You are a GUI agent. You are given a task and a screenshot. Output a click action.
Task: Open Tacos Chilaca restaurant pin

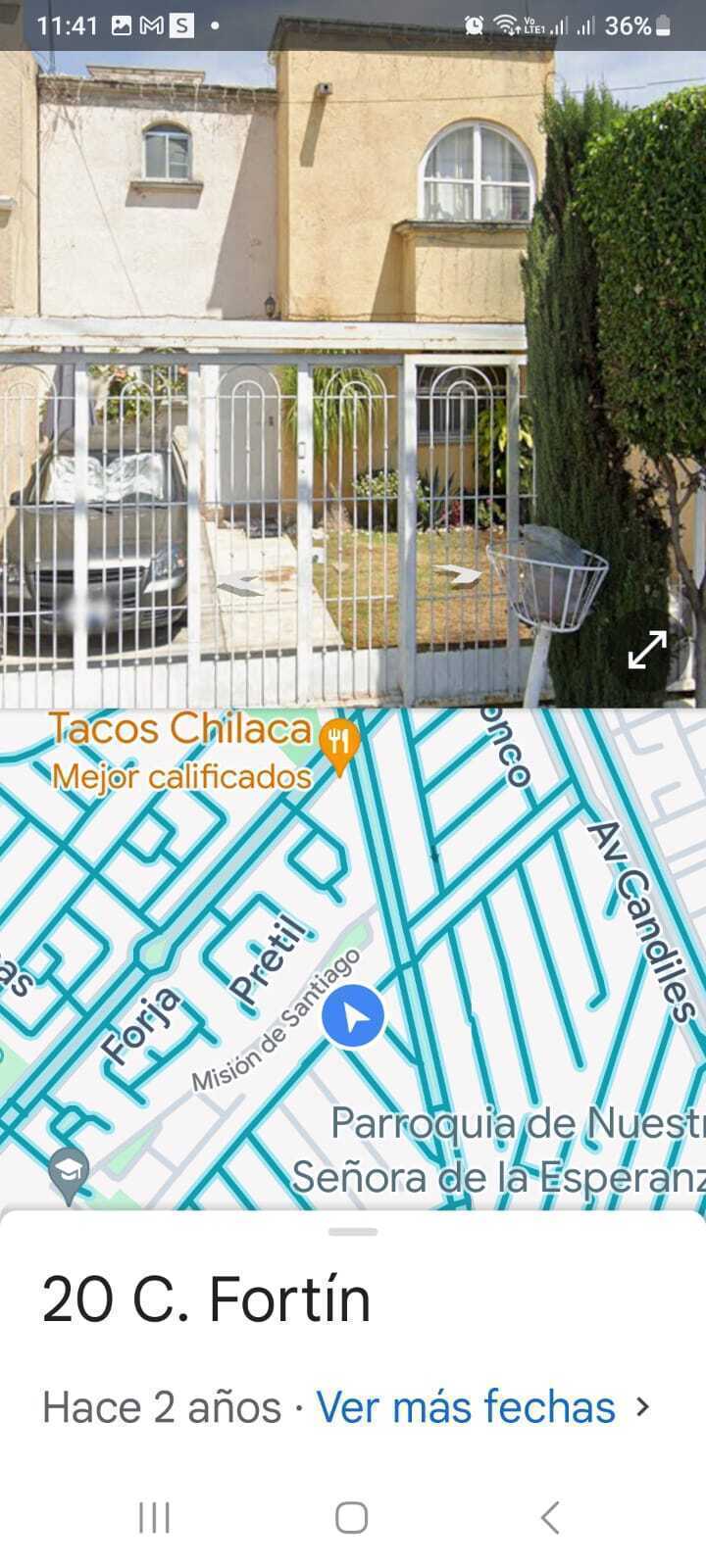tap(339, 744)
